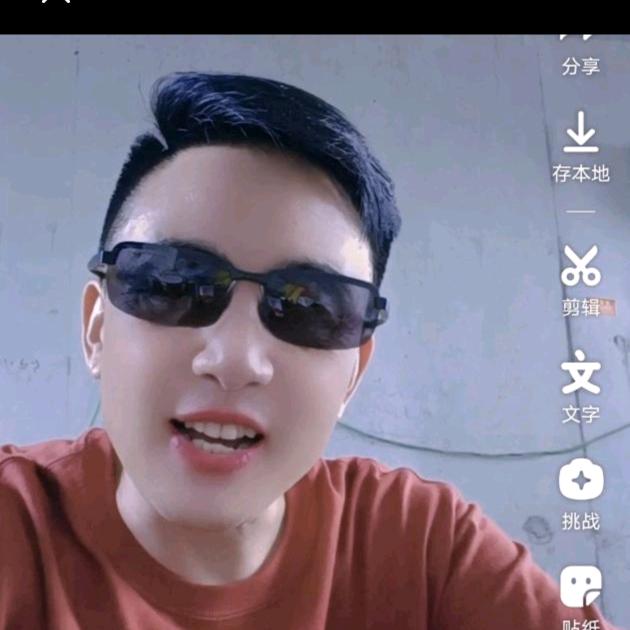
Task: Open the 剪辑 (Edit) scissors tool
Action: (580, 278)
